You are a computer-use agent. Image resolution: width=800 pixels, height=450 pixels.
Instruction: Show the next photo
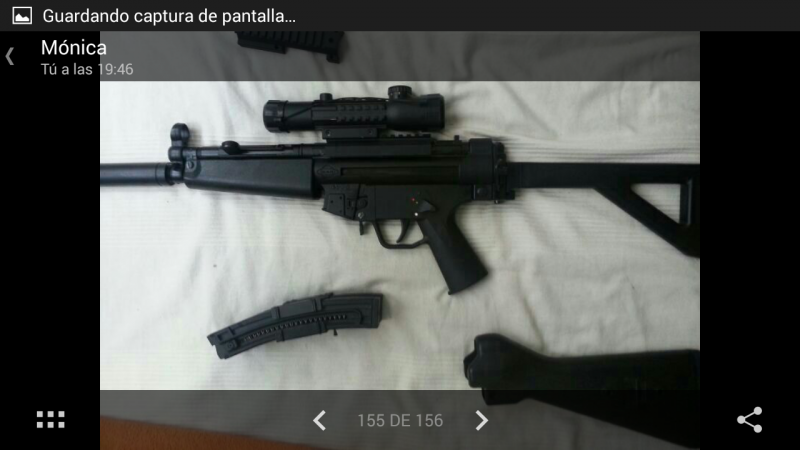point(481,420)
